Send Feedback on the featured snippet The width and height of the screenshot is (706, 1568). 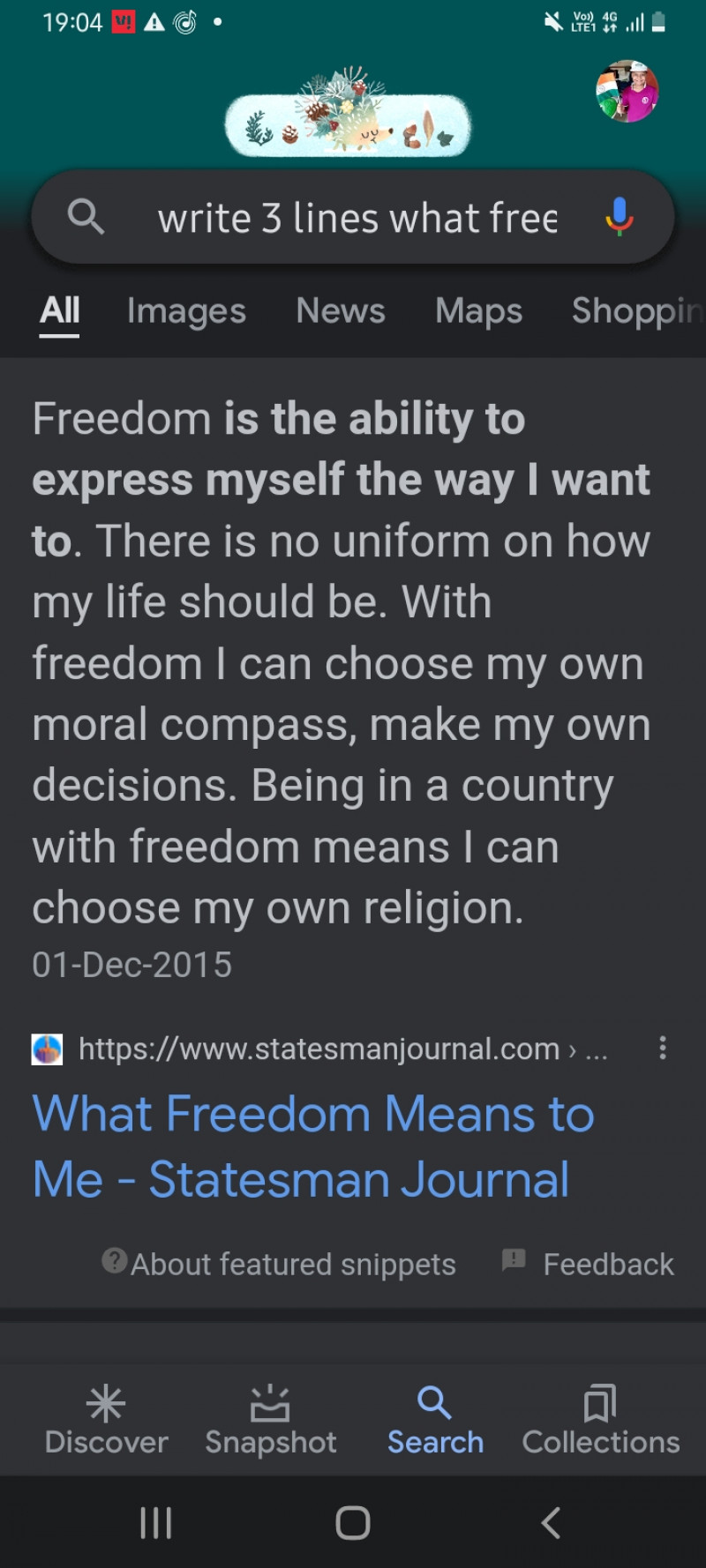pyautogui.click(x=589, y=1264)
